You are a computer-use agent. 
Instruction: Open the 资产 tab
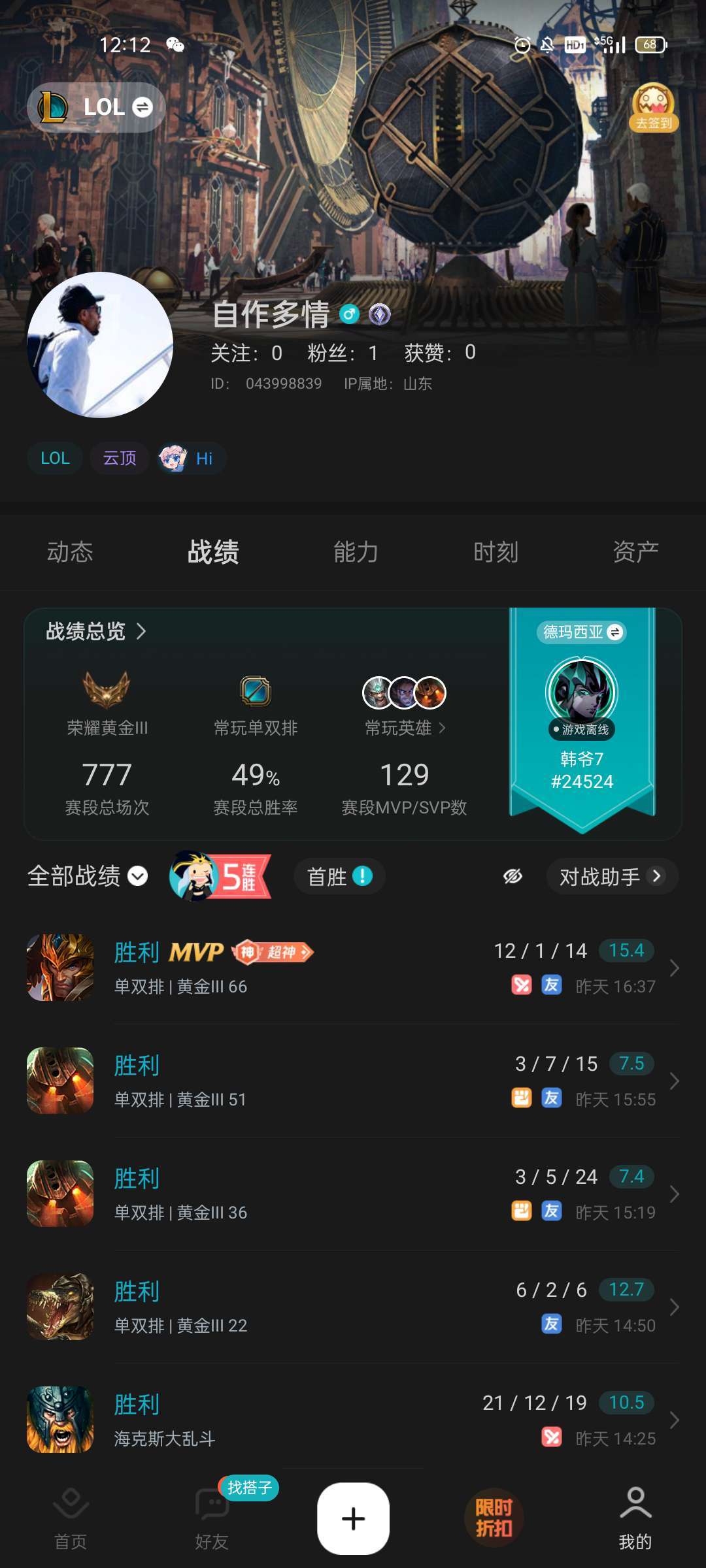[635, 552]
